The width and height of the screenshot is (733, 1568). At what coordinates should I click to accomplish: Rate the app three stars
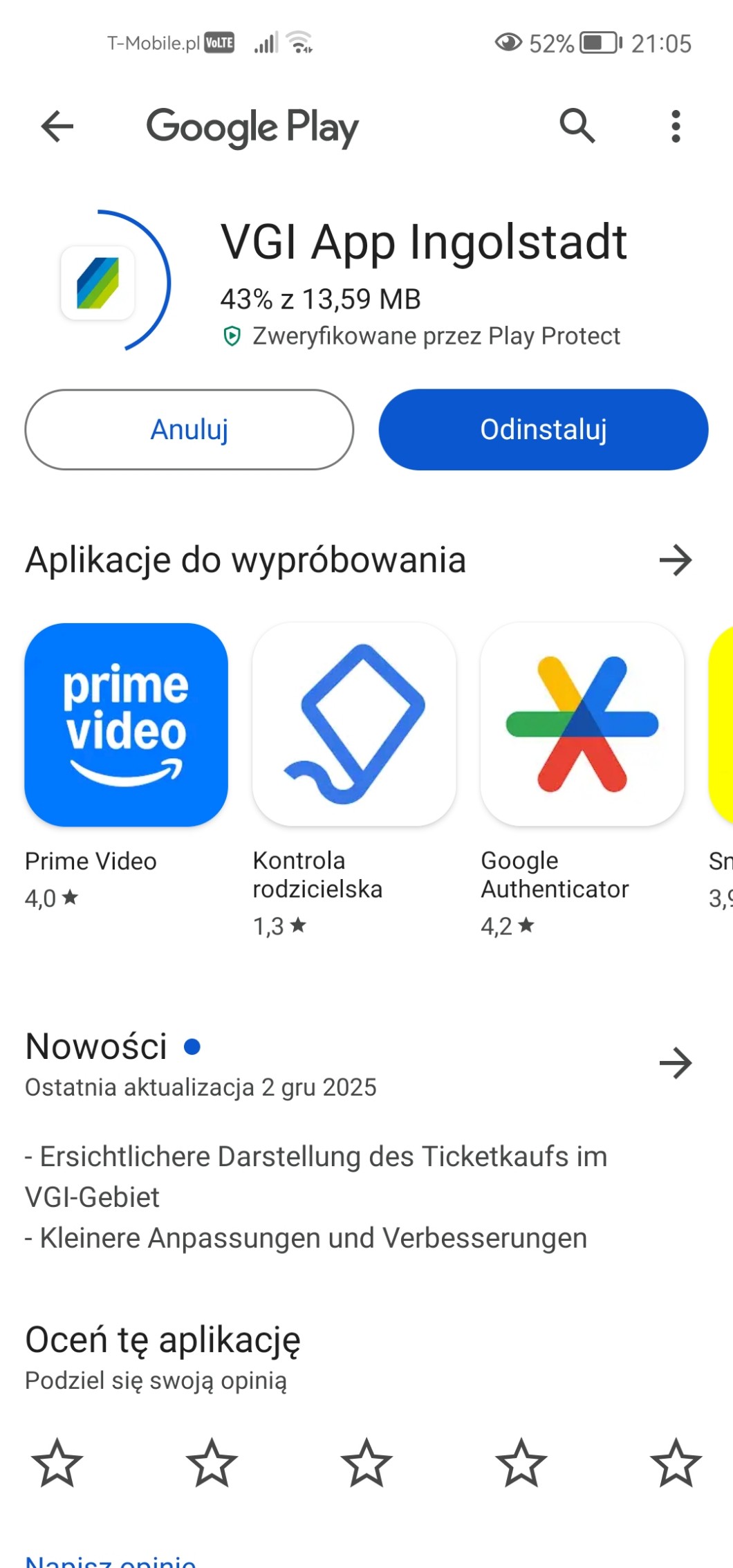pyautogui.click(x=366, y=1463)
